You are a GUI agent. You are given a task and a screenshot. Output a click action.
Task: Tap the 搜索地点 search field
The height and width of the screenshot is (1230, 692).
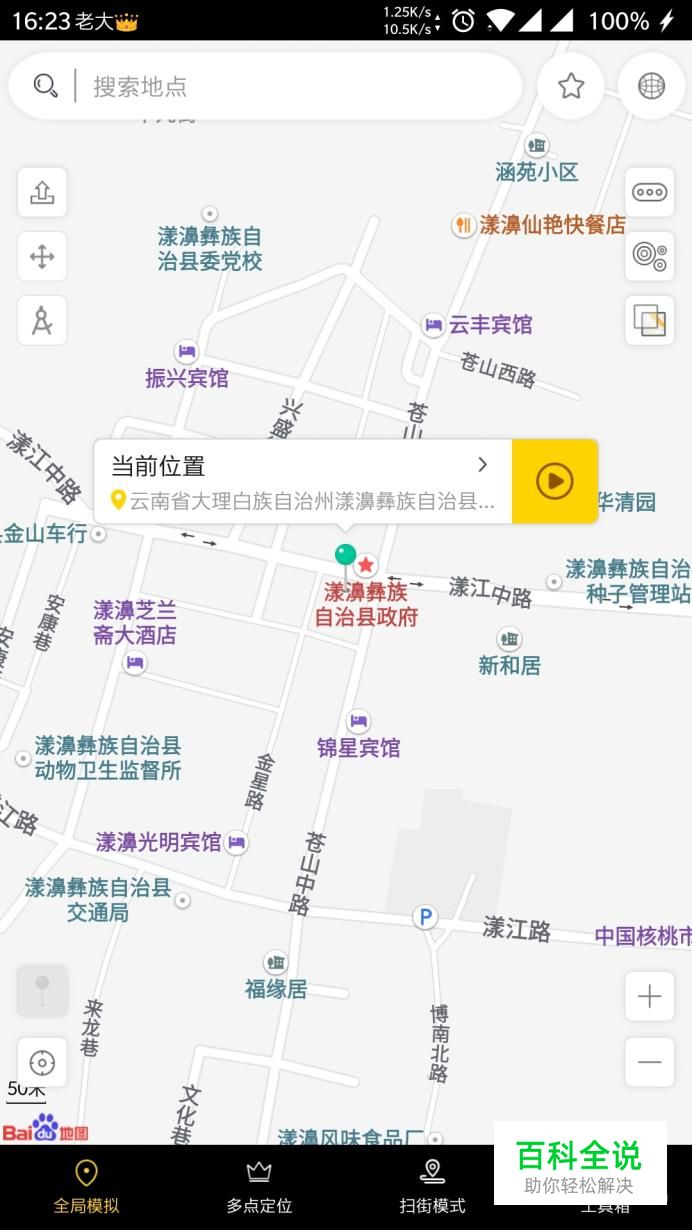(x=290, y=86)
